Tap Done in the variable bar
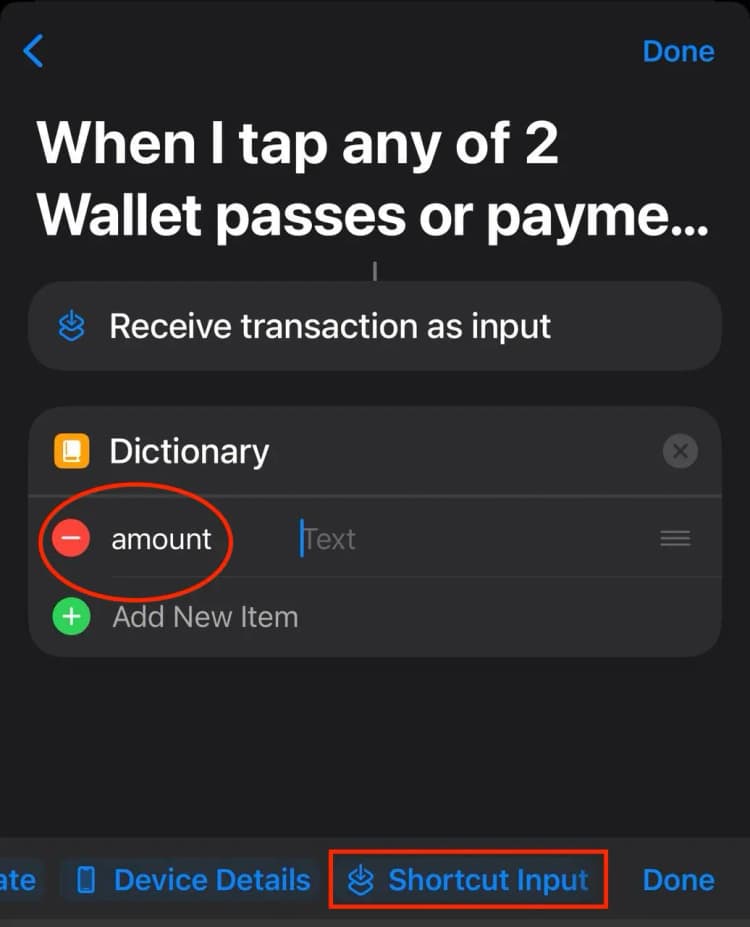 tap(678, 880)
